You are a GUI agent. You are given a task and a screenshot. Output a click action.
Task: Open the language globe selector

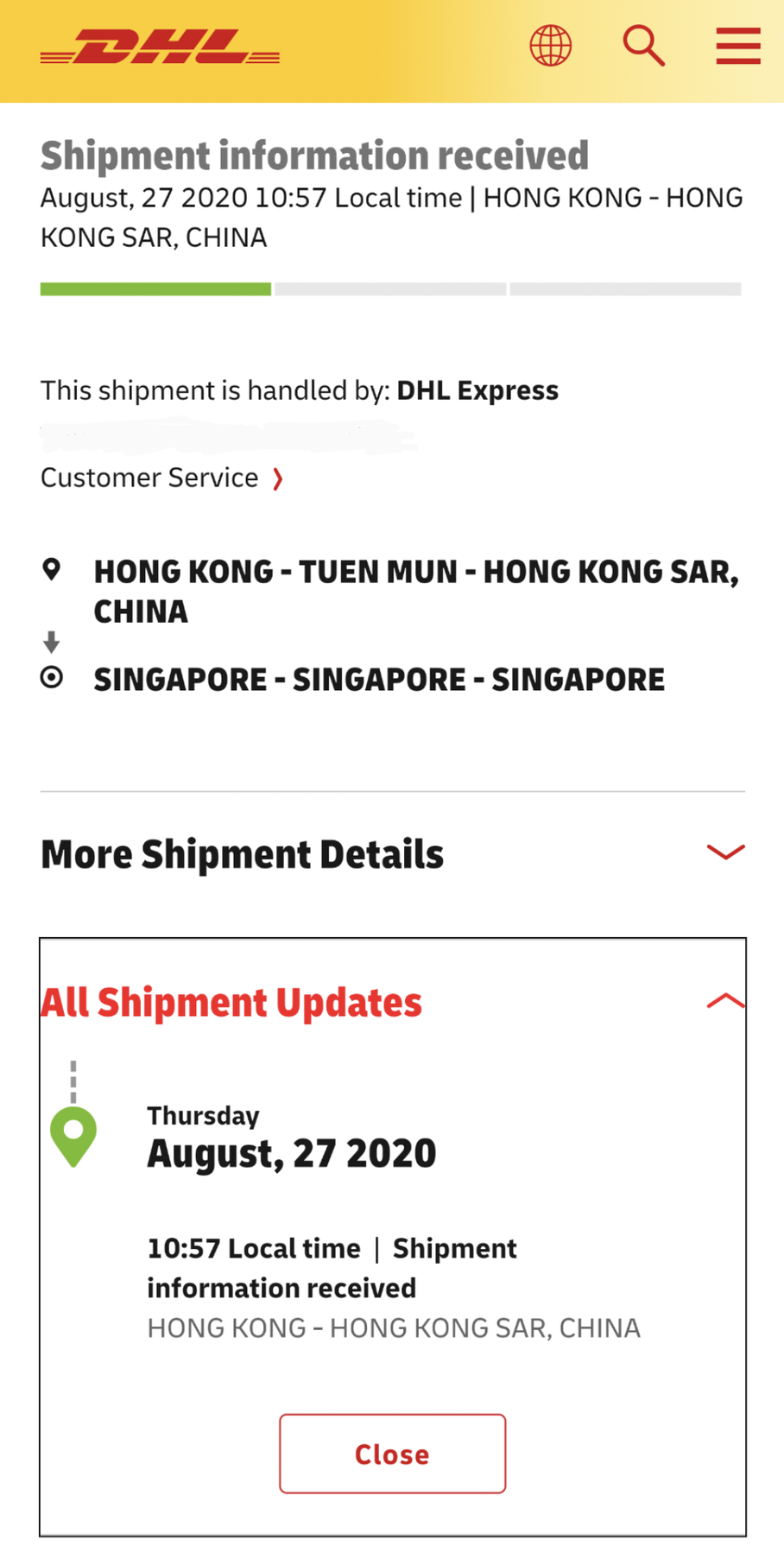point(550,46)
